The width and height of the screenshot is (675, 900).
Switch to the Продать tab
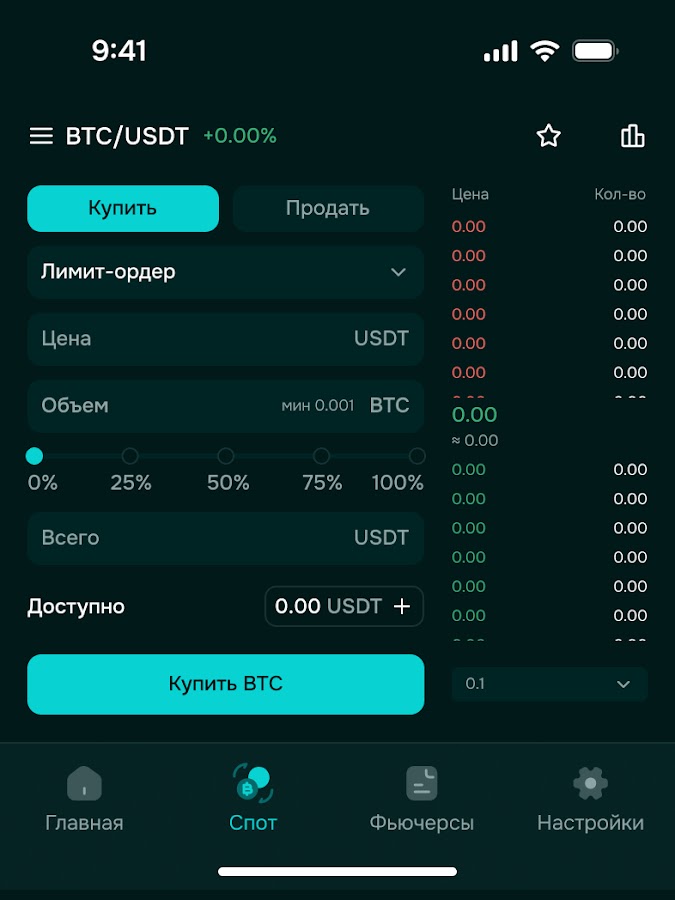[x=328, y=208]
